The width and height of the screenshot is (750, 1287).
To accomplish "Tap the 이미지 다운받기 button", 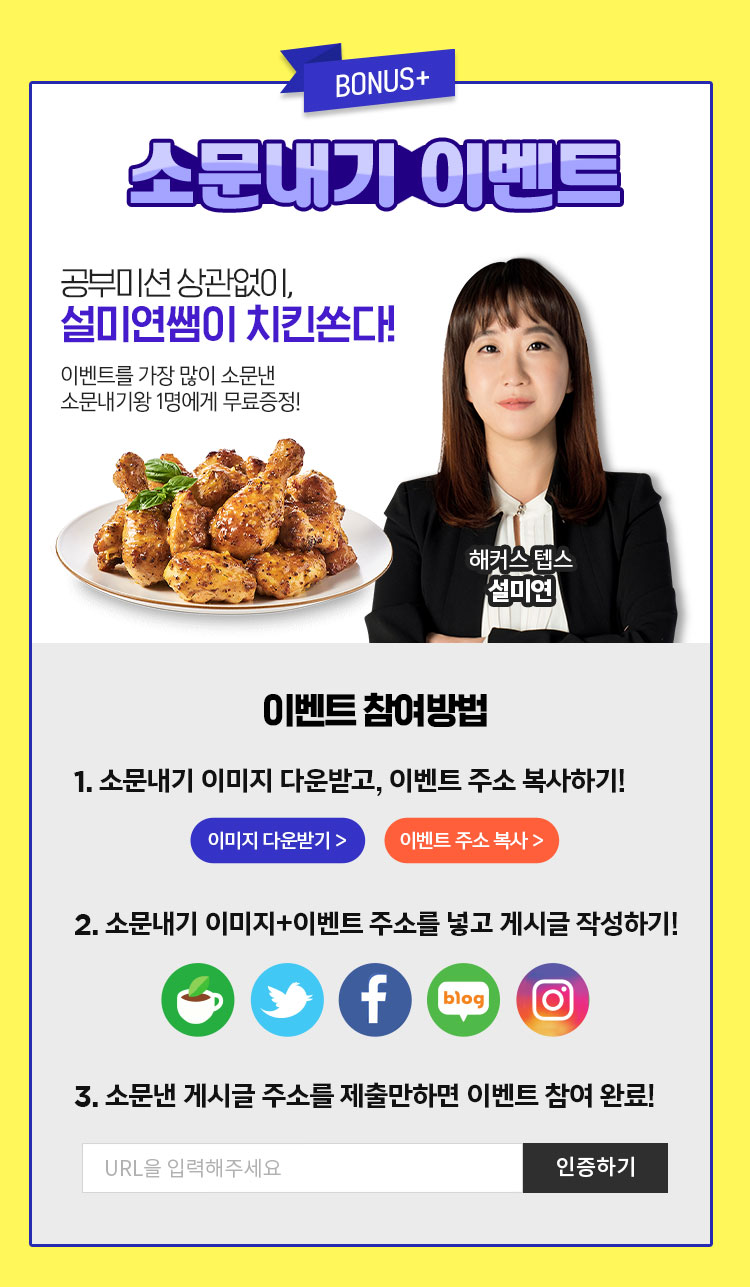I will pyautogui.click(x=277, y=840).
